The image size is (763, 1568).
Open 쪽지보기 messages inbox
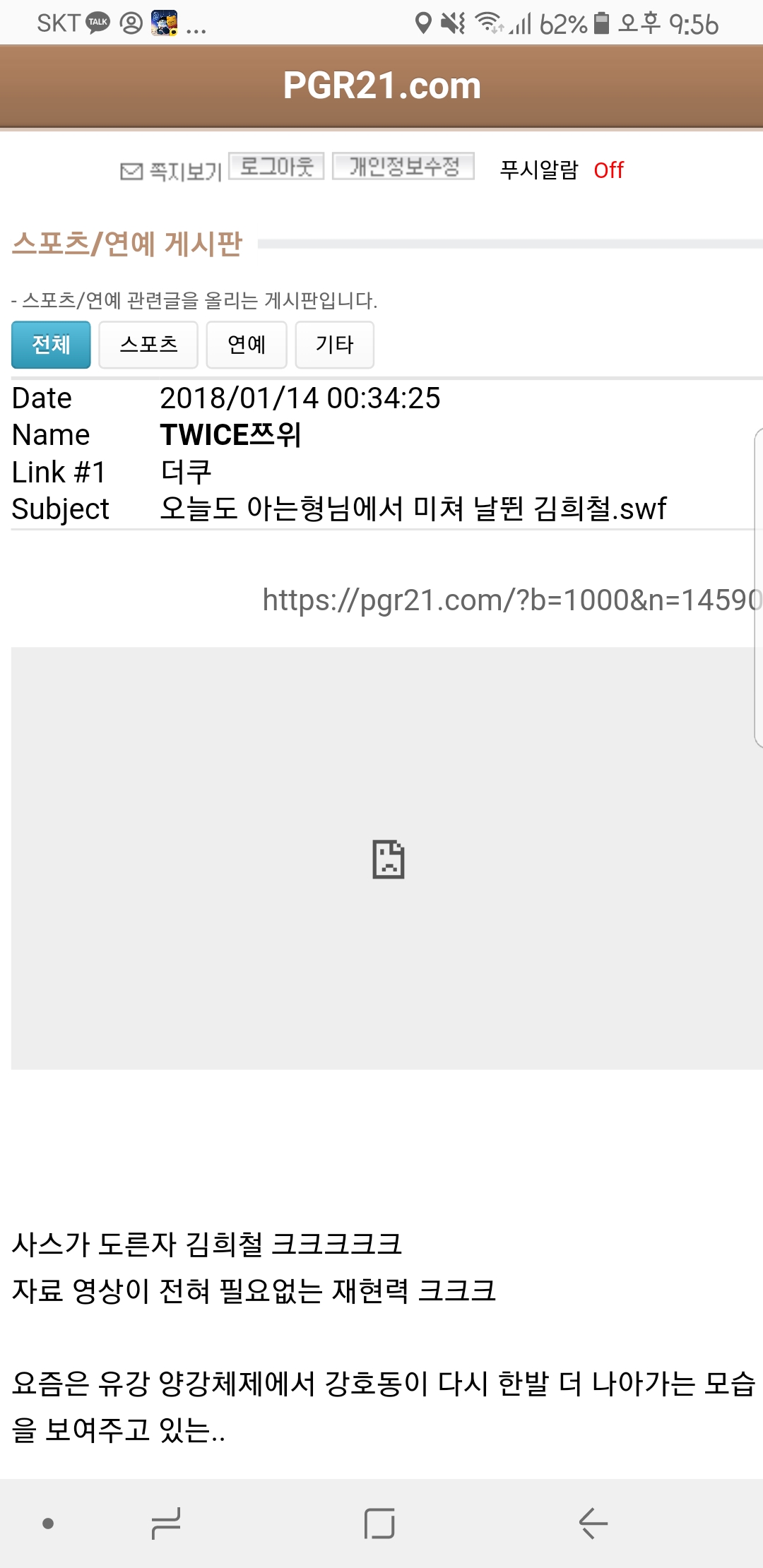[170, 171]
